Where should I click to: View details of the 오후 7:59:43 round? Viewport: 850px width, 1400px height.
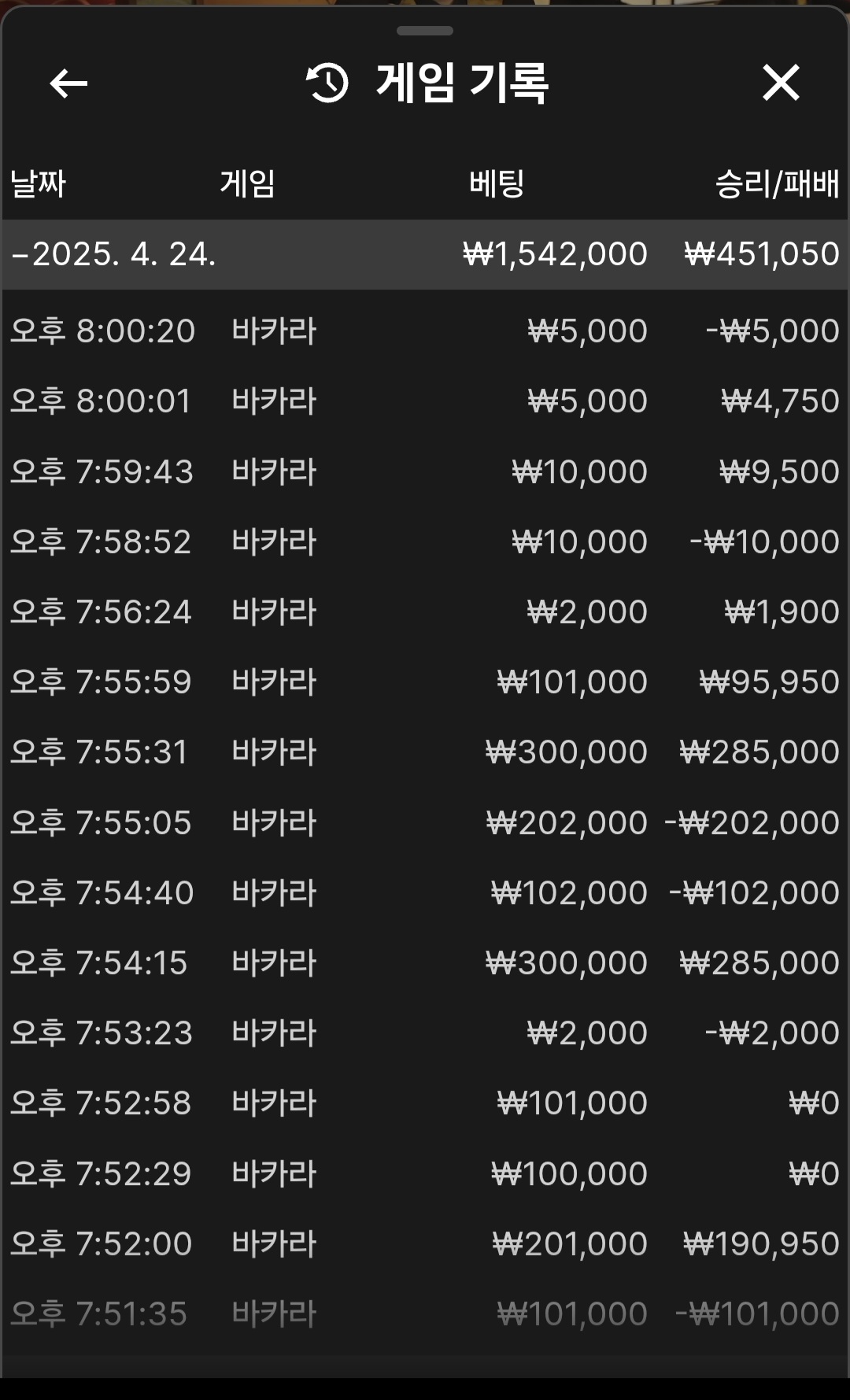[x=425, y=471]
